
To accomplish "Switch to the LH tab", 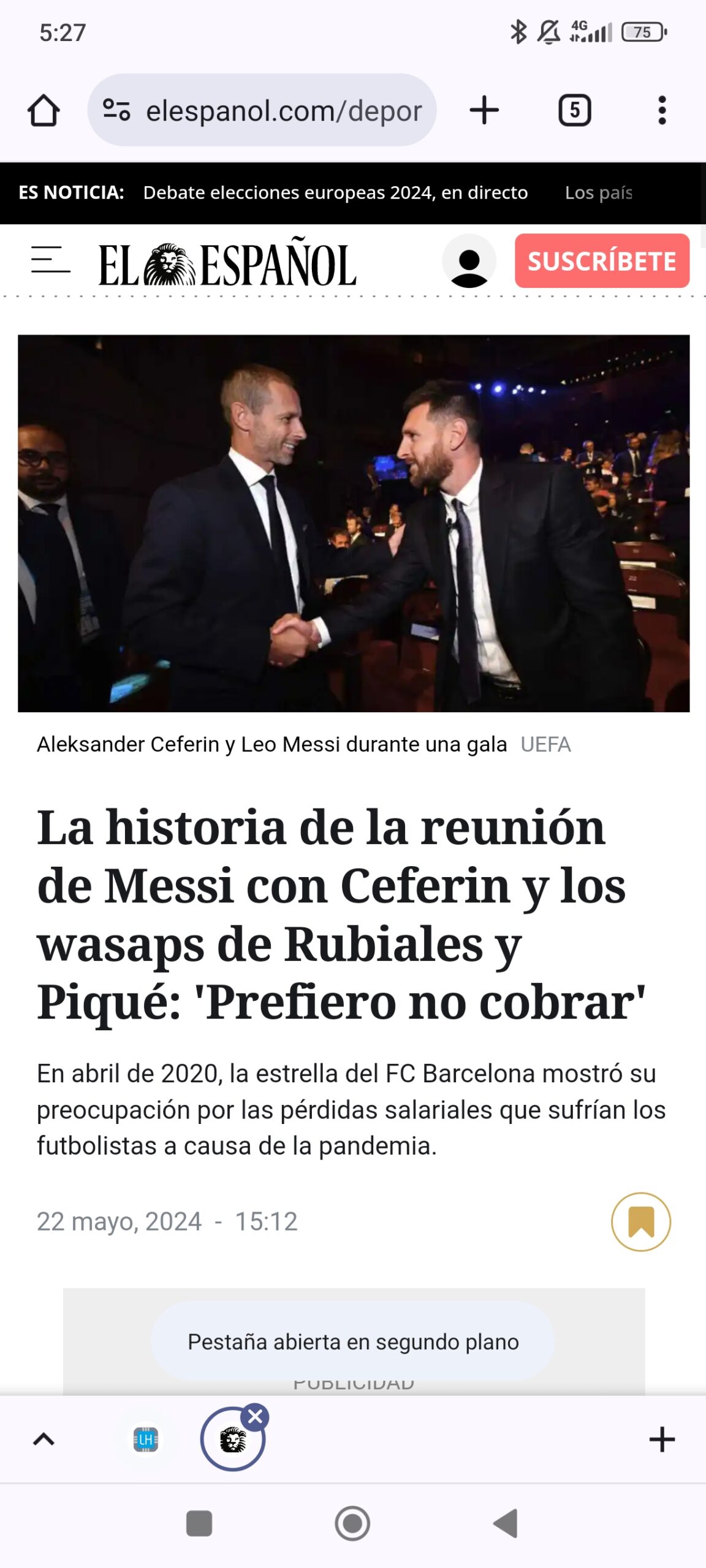I will [x=146, y=1439].
